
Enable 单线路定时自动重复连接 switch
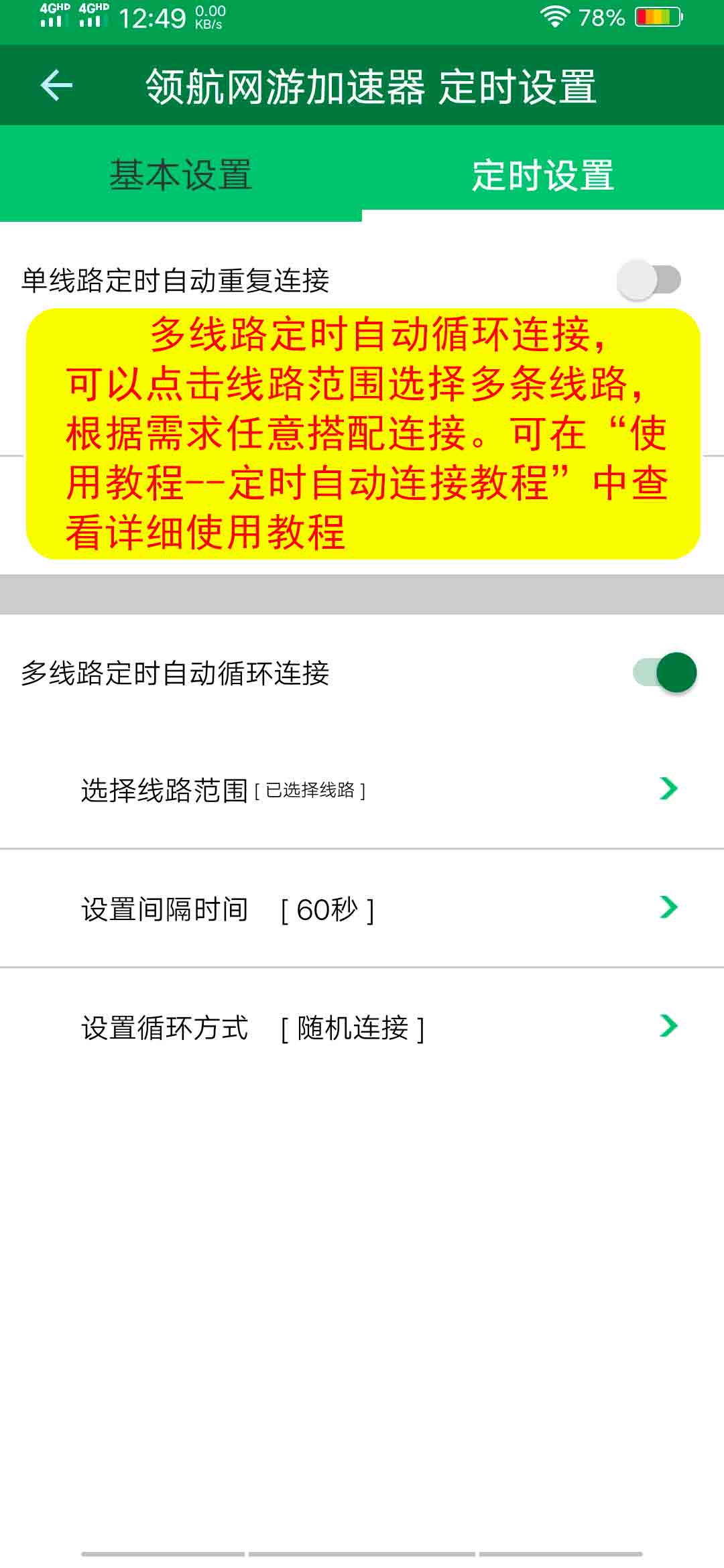(x=648, y=279)
